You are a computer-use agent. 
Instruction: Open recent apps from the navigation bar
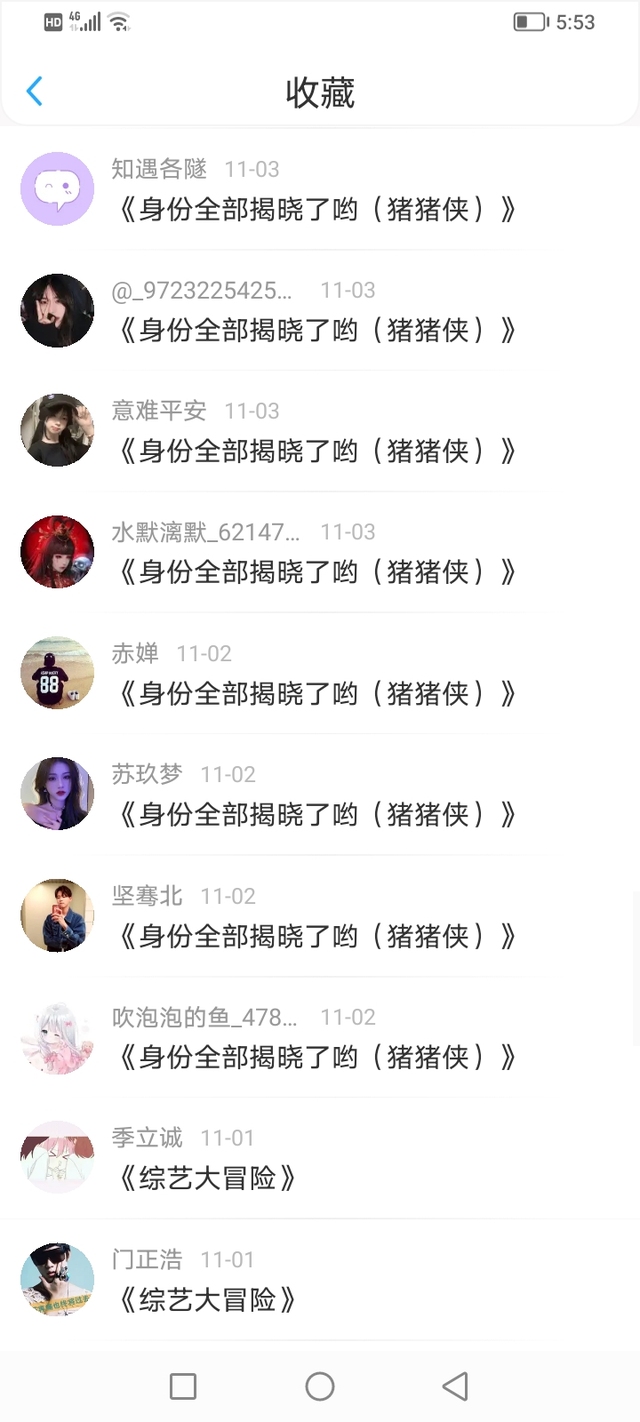click(183, 1386)
